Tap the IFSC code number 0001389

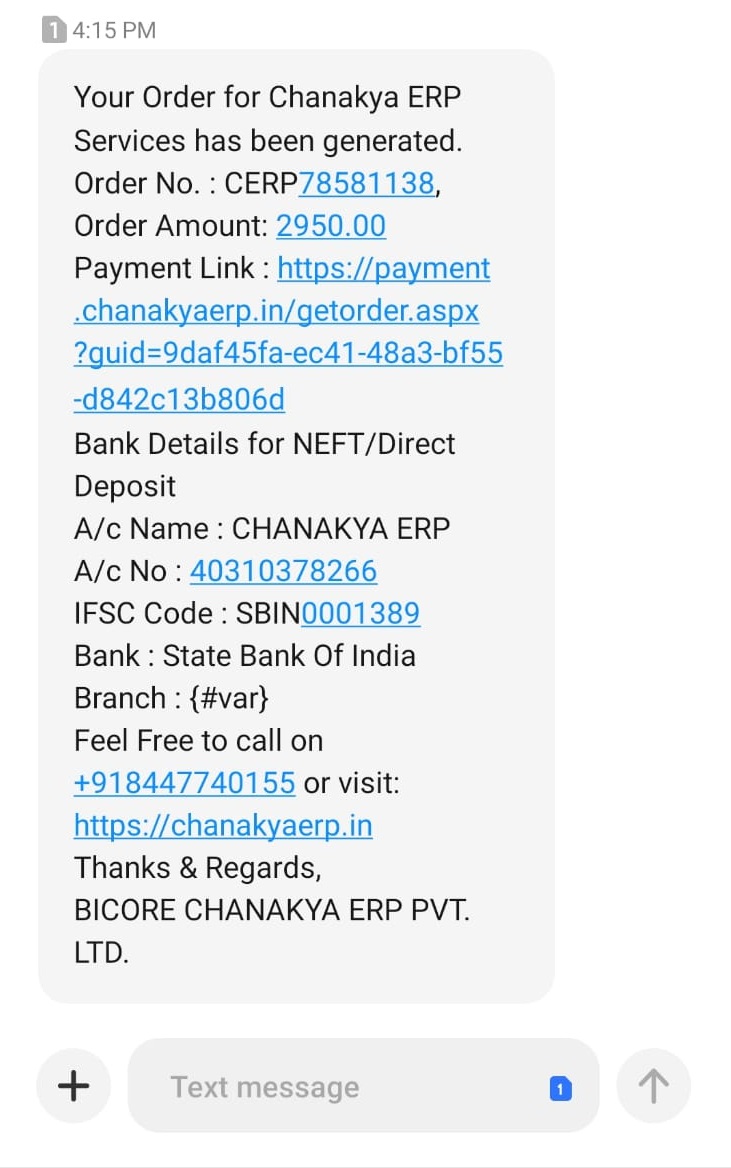pos(361,614)
